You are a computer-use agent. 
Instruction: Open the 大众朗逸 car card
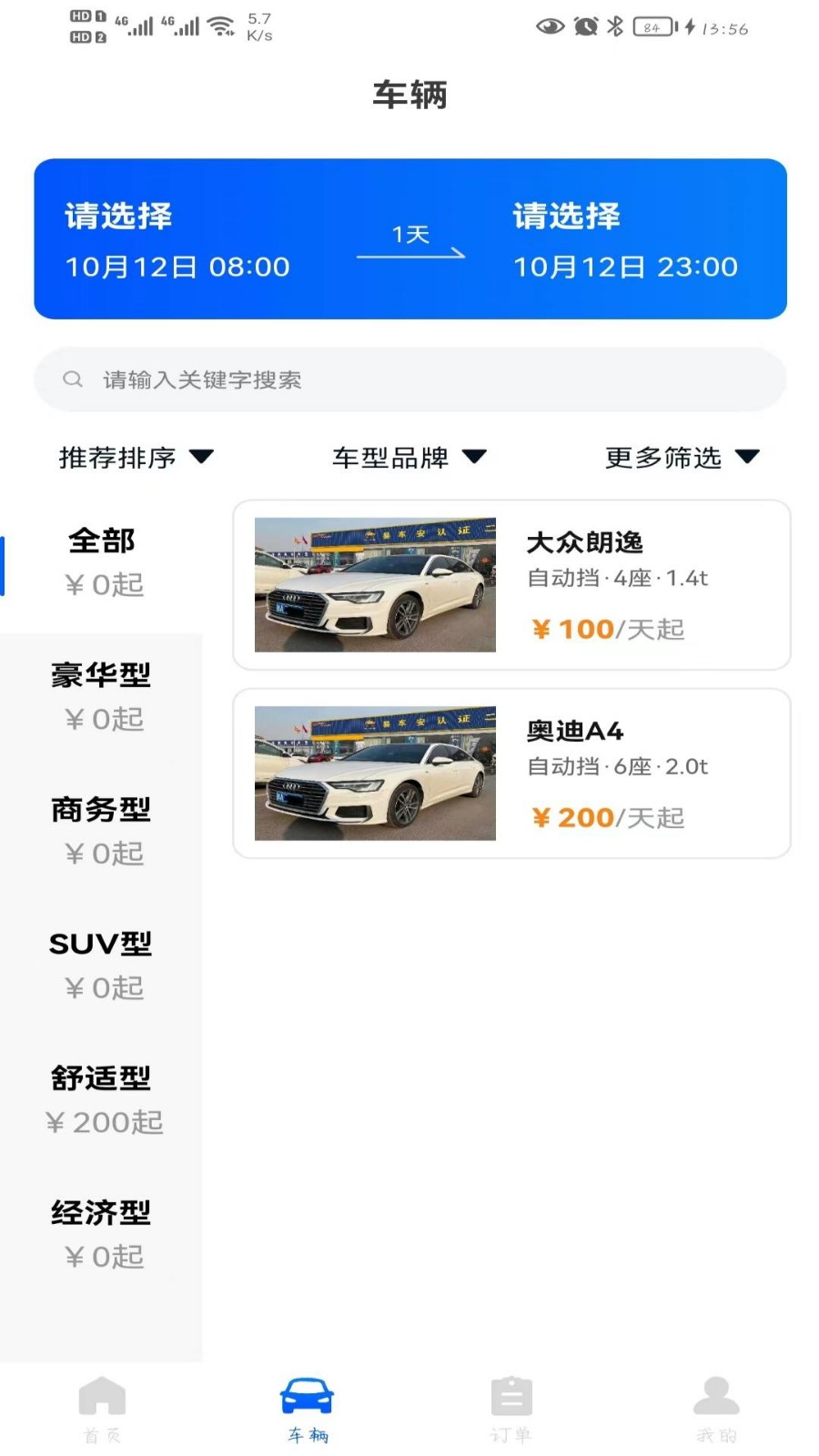pyautogui.click(x=511, y=585)
